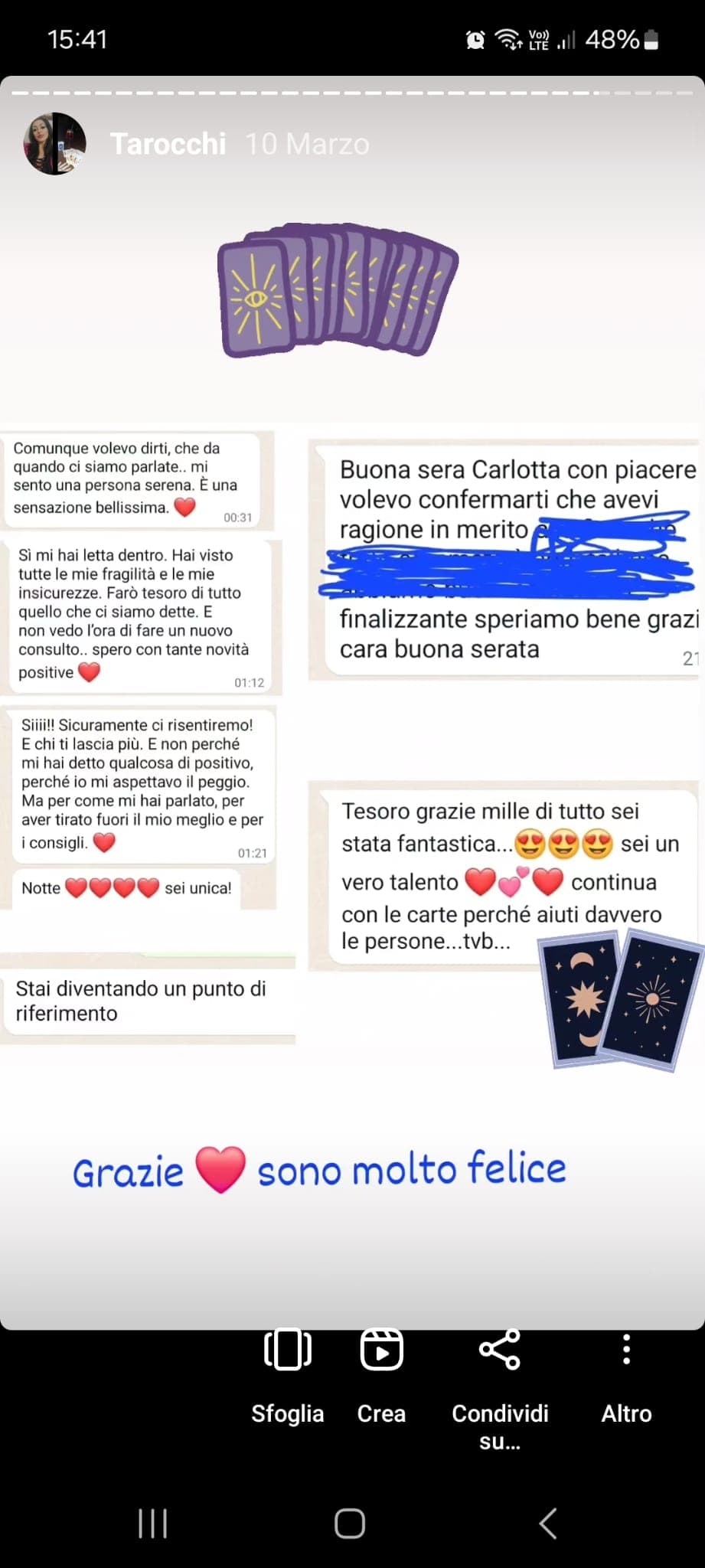
Task: Tap the alarm clock status icon
Action: point(475,40)
